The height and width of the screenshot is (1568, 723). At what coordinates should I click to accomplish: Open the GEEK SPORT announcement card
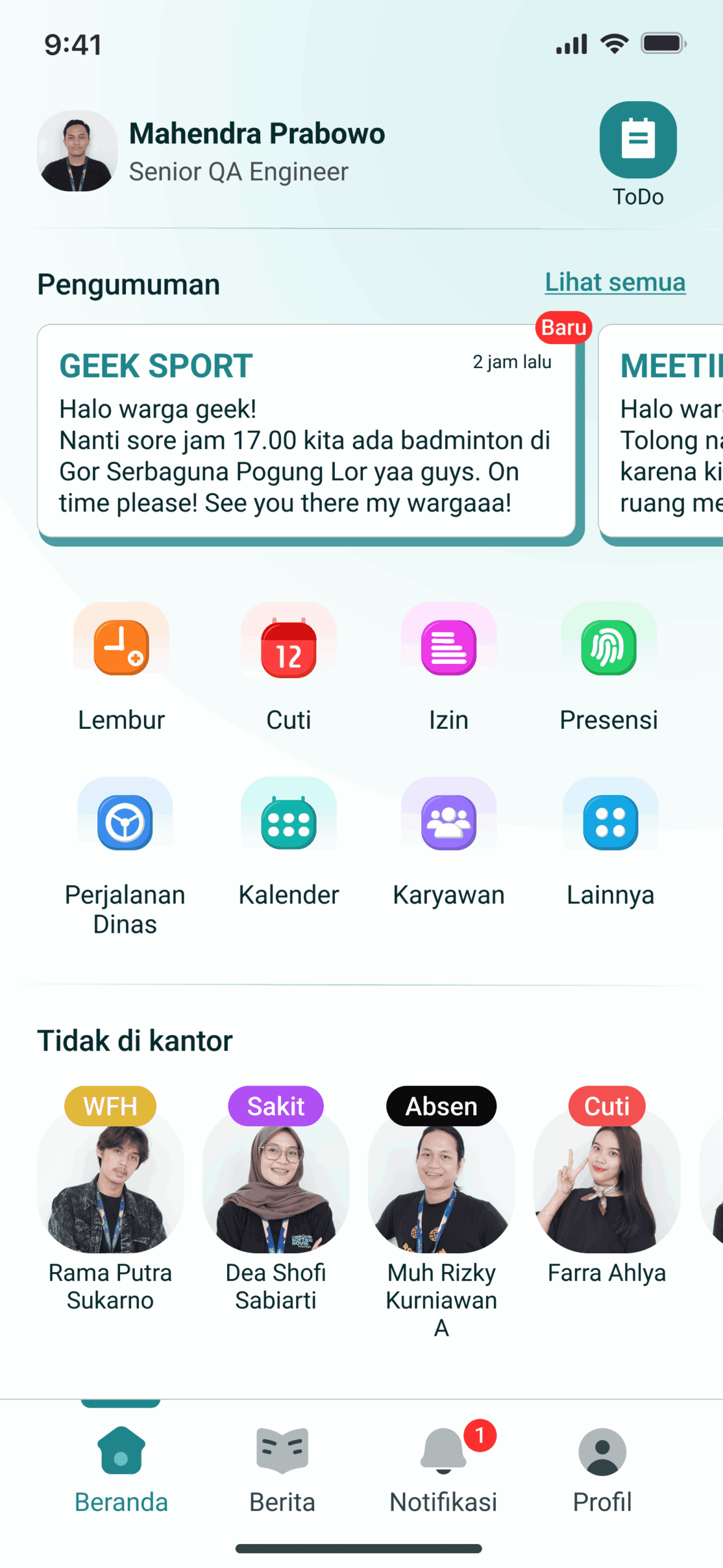(306, 431)
